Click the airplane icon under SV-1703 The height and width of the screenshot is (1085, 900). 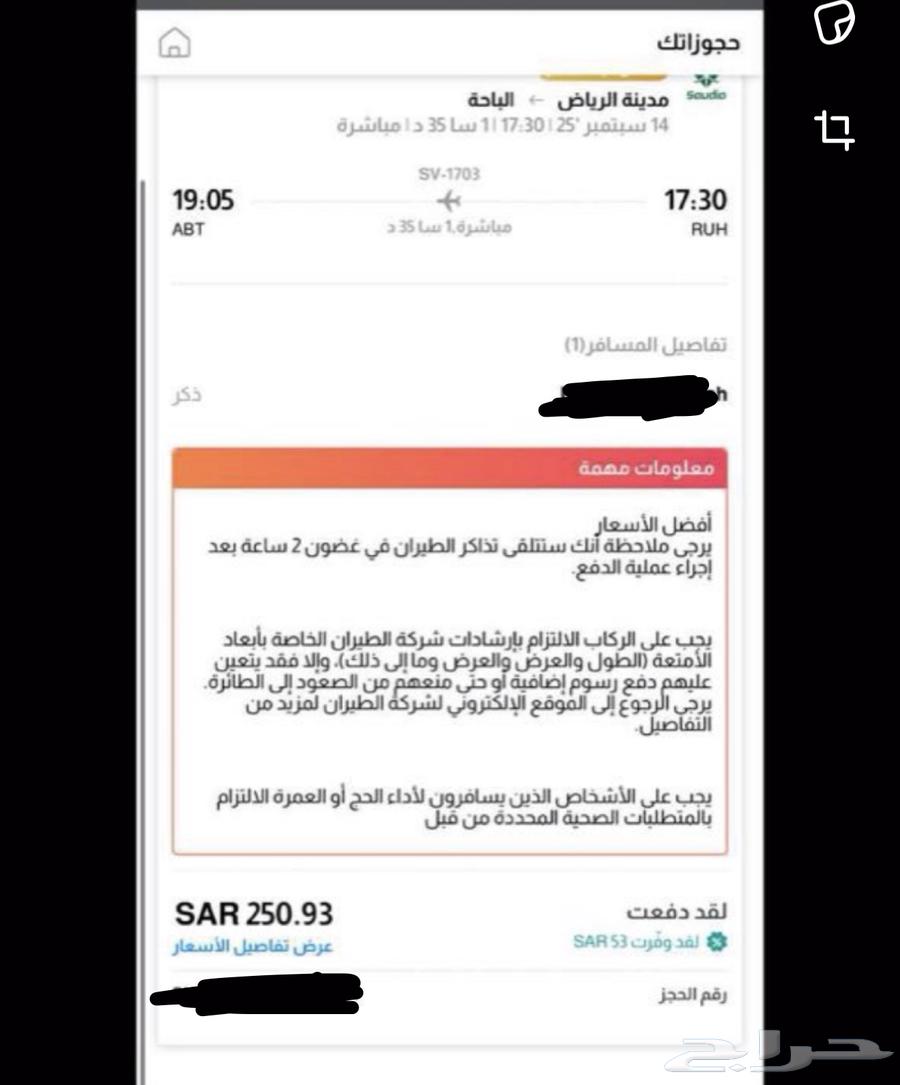tap(449, 199)
